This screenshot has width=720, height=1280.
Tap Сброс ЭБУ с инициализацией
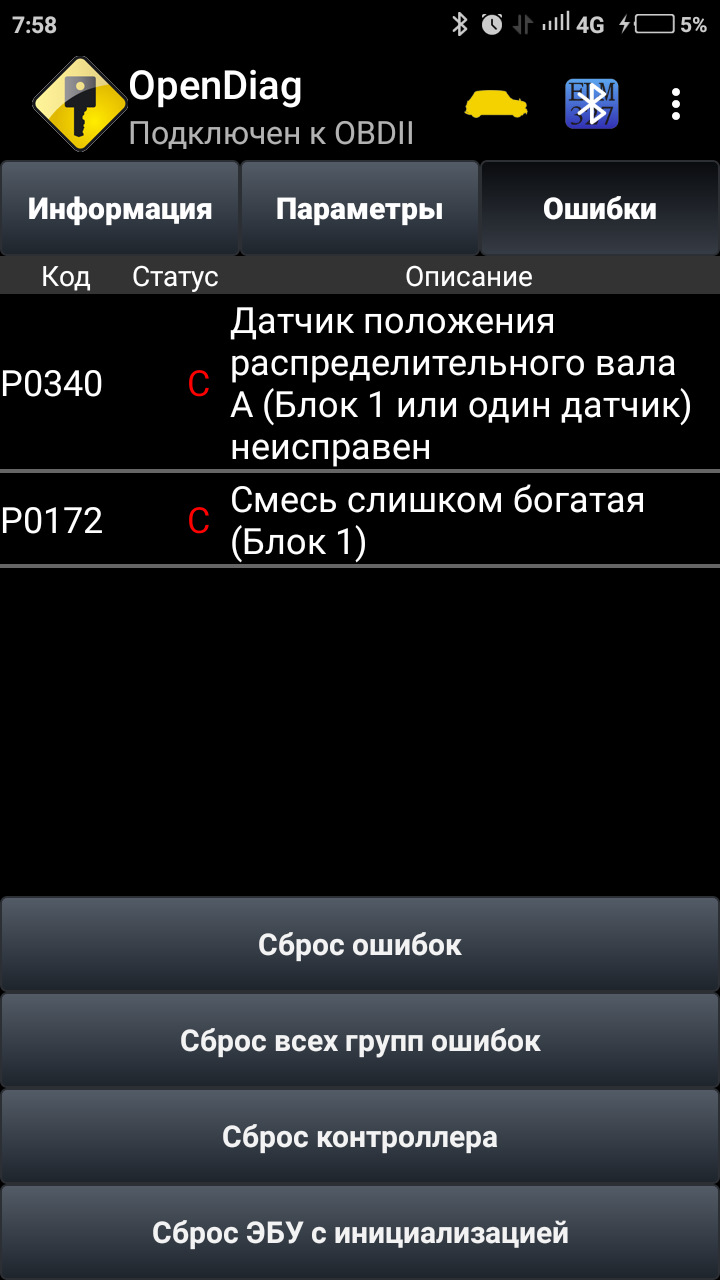click(360, 1232)
